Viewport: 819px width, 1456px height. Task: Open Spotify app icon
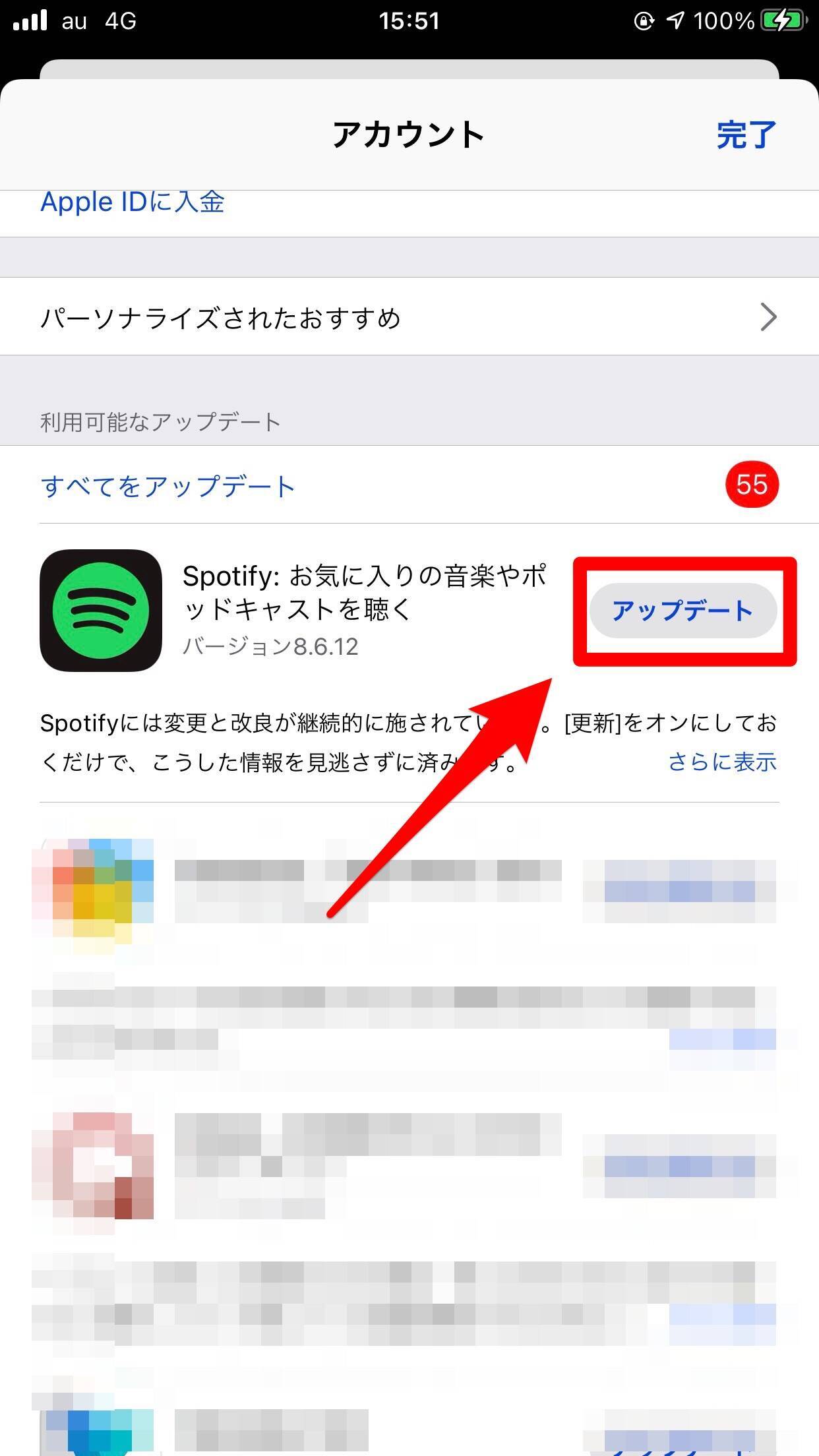click(x=101, y=611)
